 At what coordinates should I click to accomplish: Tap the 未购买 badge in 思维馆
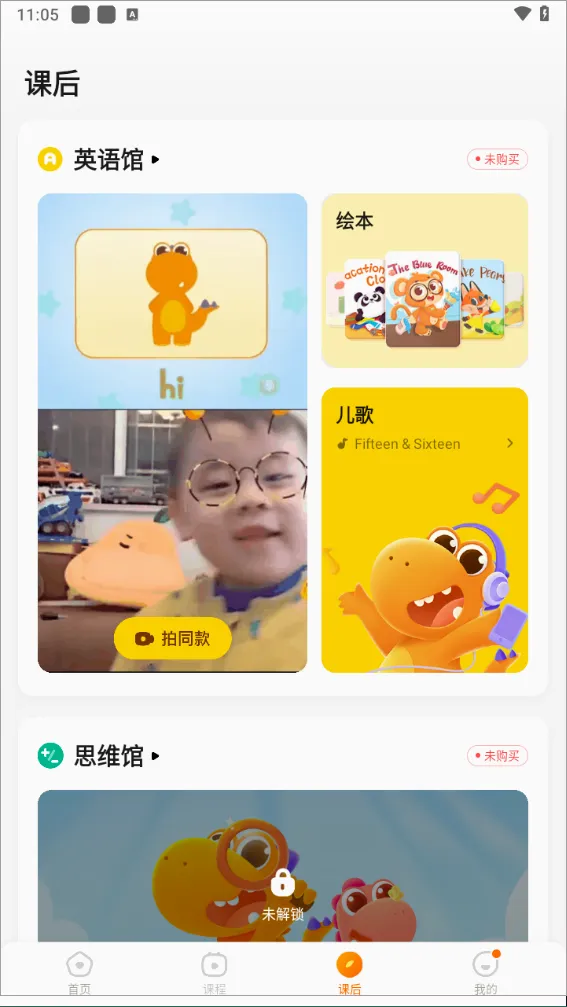(497, 756)
